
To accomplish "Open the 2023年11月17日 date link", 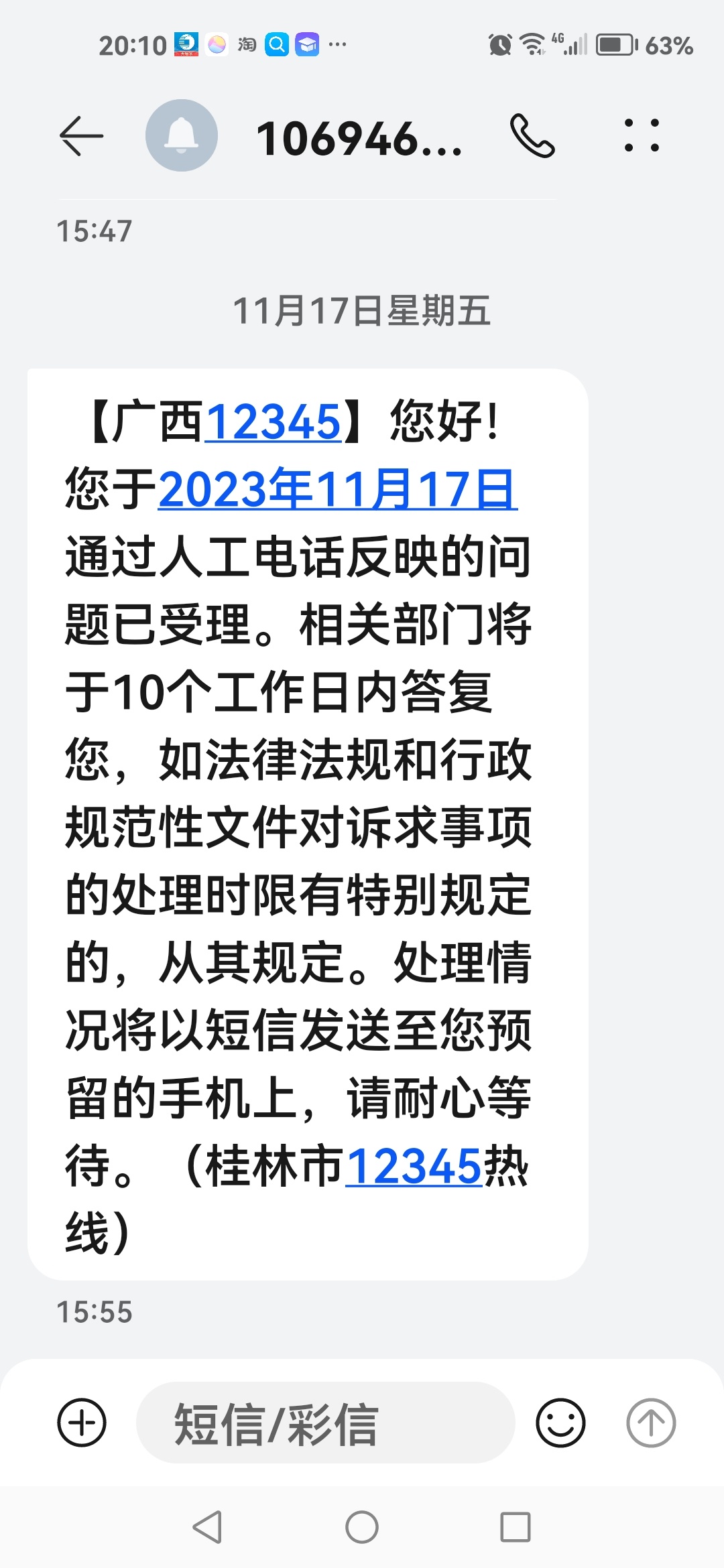I will click(337, 490).
